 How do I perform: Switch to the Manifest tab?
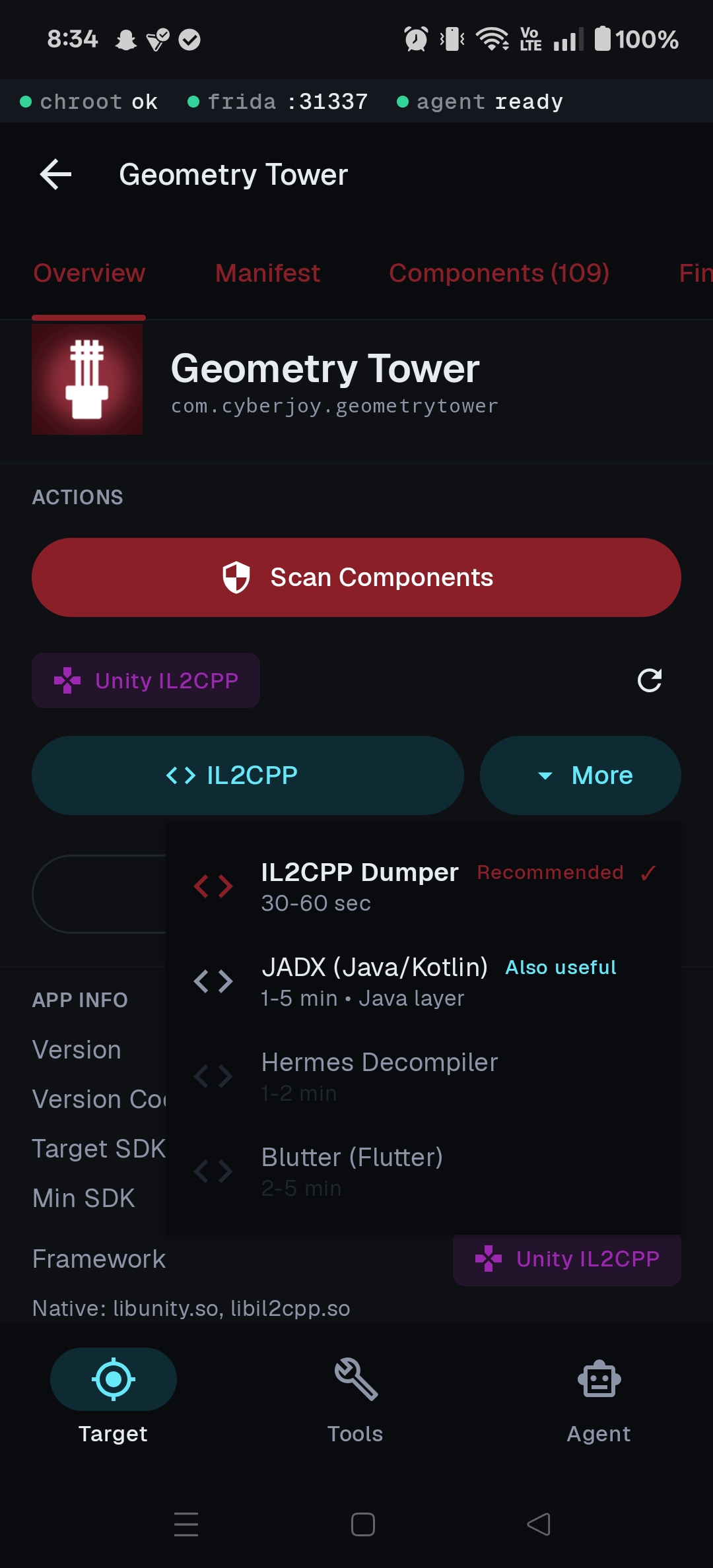(267, 273)
